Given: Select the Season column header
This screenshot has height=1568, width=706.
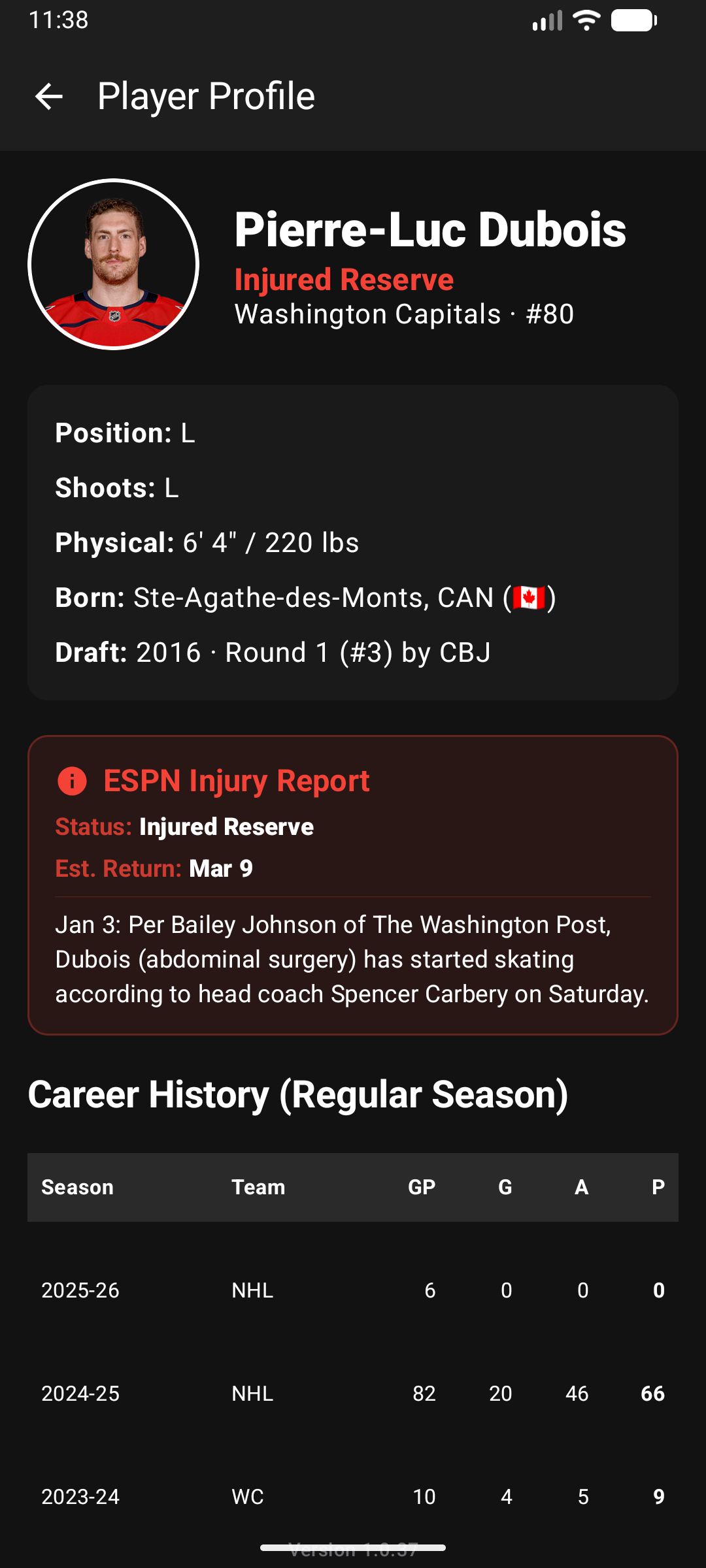Looking at the screenshot, I should (x=77, y=1187).
